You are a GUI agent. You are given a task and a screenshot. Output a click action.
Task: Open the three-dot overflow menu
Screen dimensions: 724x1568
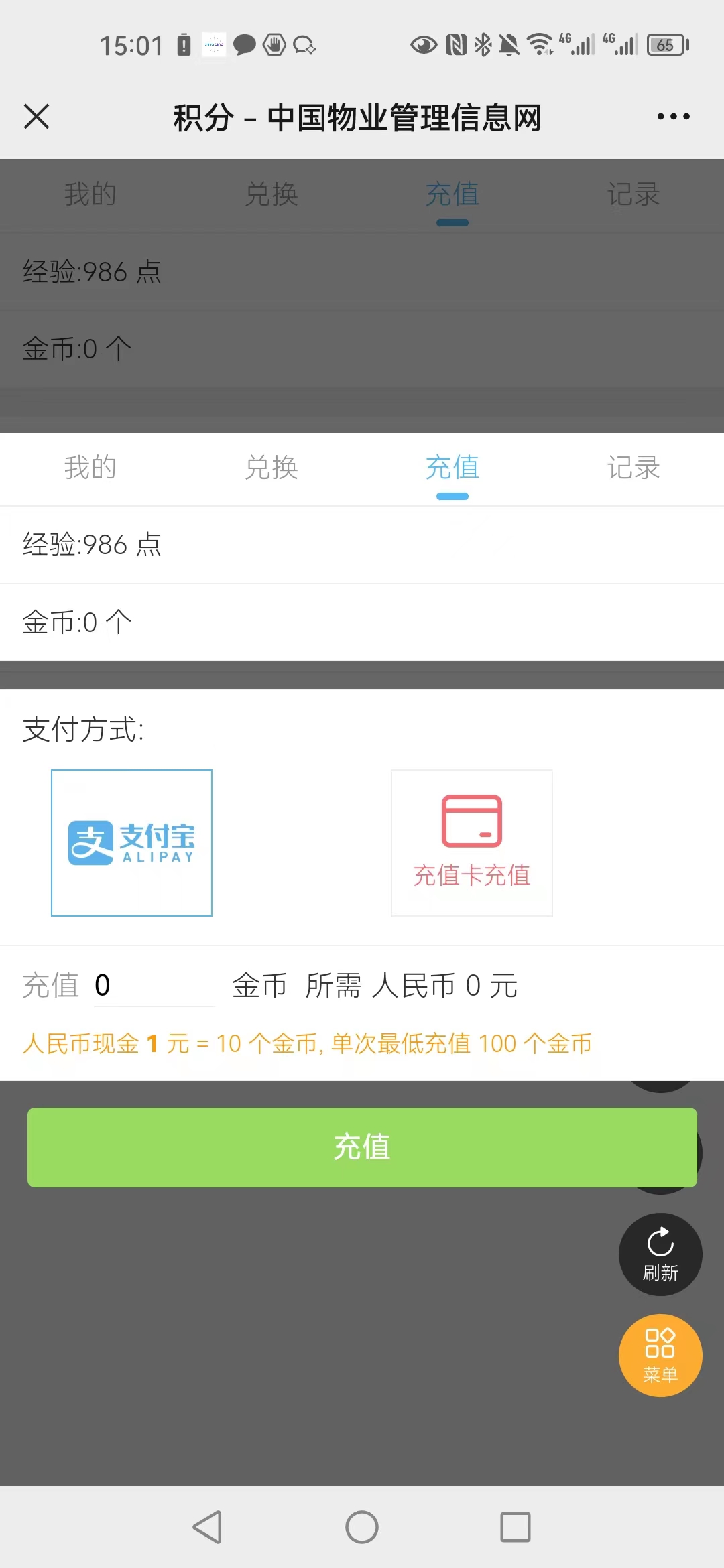pyautogui.click(x=673, y=117)
